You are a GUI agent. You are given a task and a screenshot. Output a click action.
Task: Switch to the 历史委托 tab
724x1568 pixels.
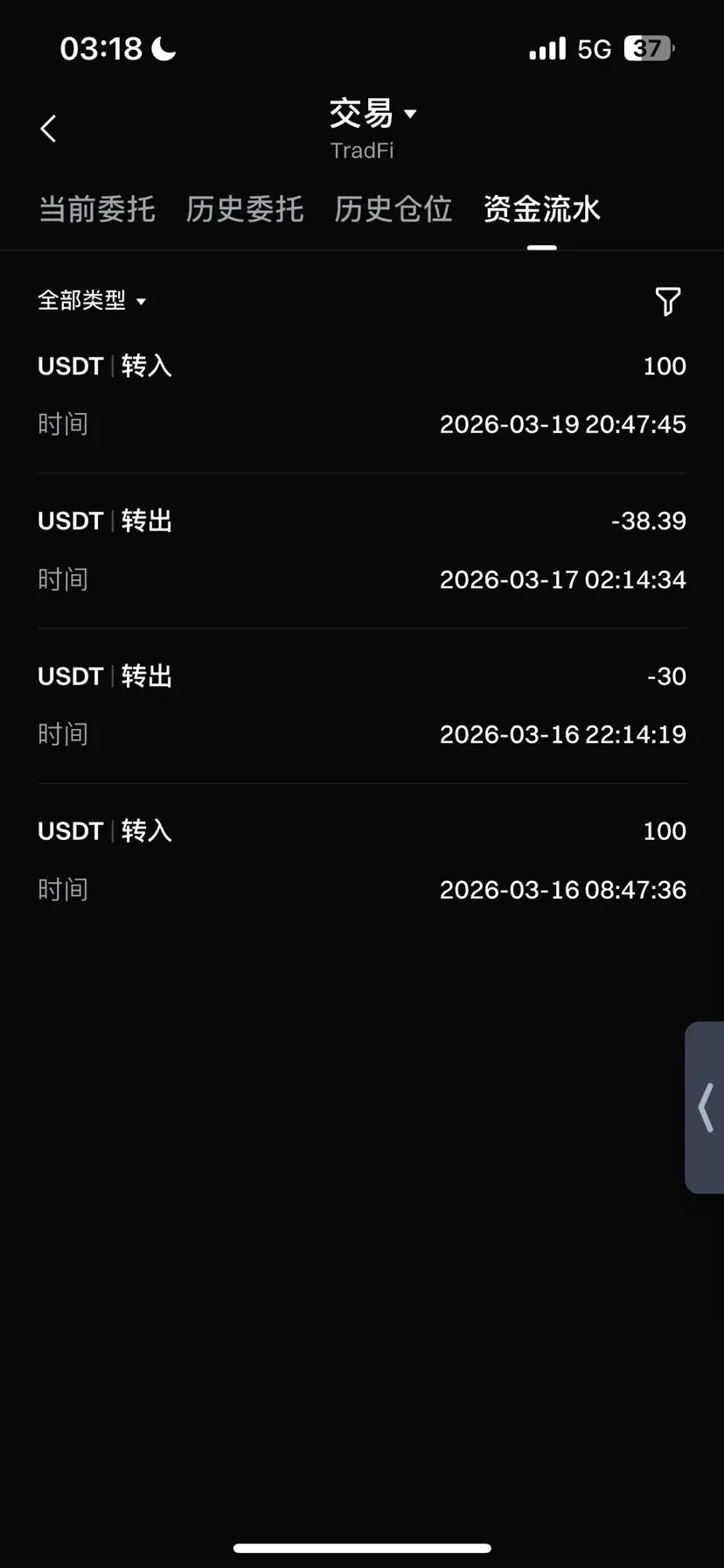pyautogui.click(x=245, y=209)
